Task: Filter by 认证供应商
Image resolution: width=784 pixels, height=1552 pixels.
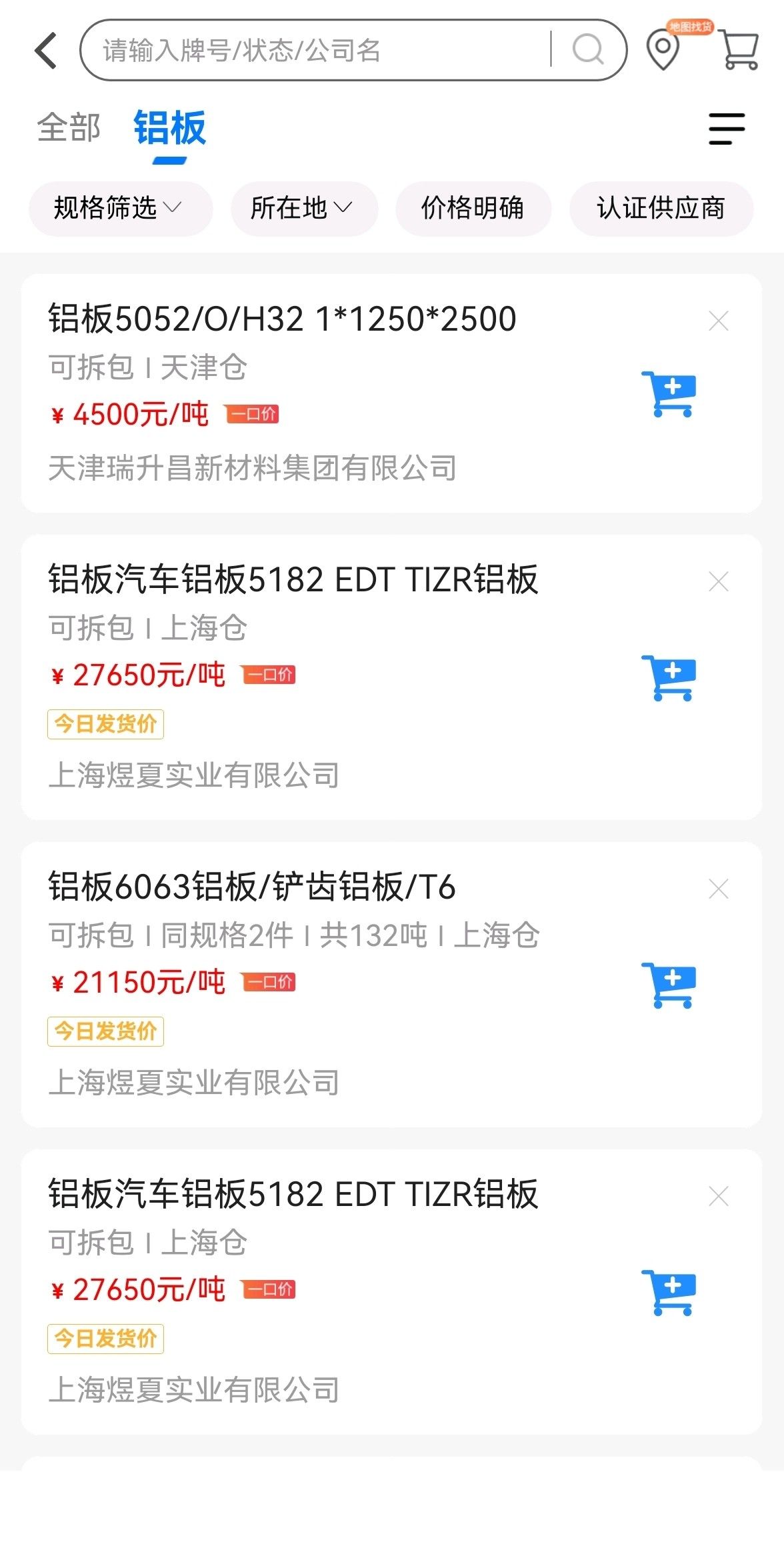Action: (661, 209)
